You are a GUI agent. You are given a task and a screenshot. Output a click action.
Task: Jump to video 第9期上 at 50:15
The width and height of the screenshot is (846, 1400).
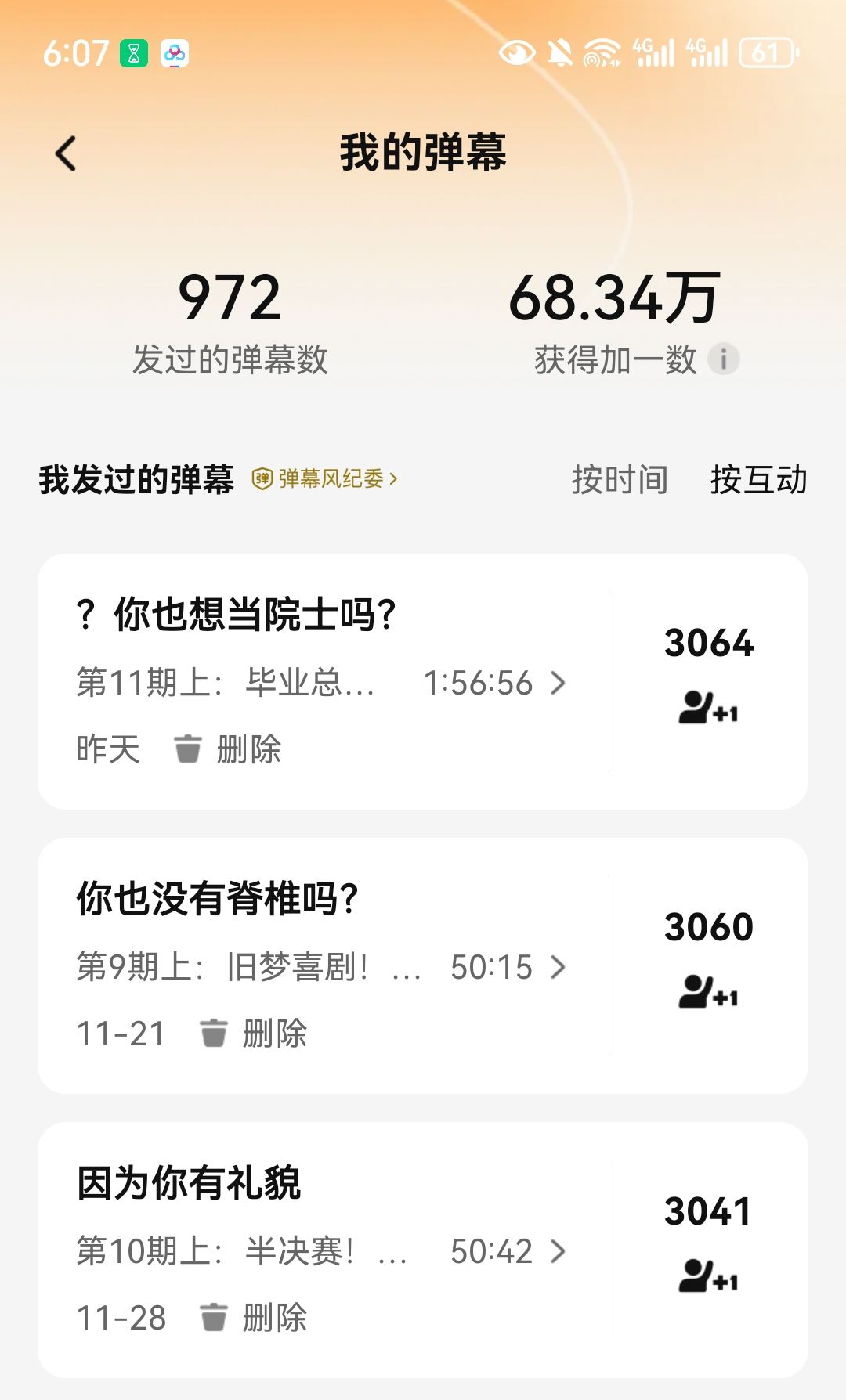pos(321,967)
